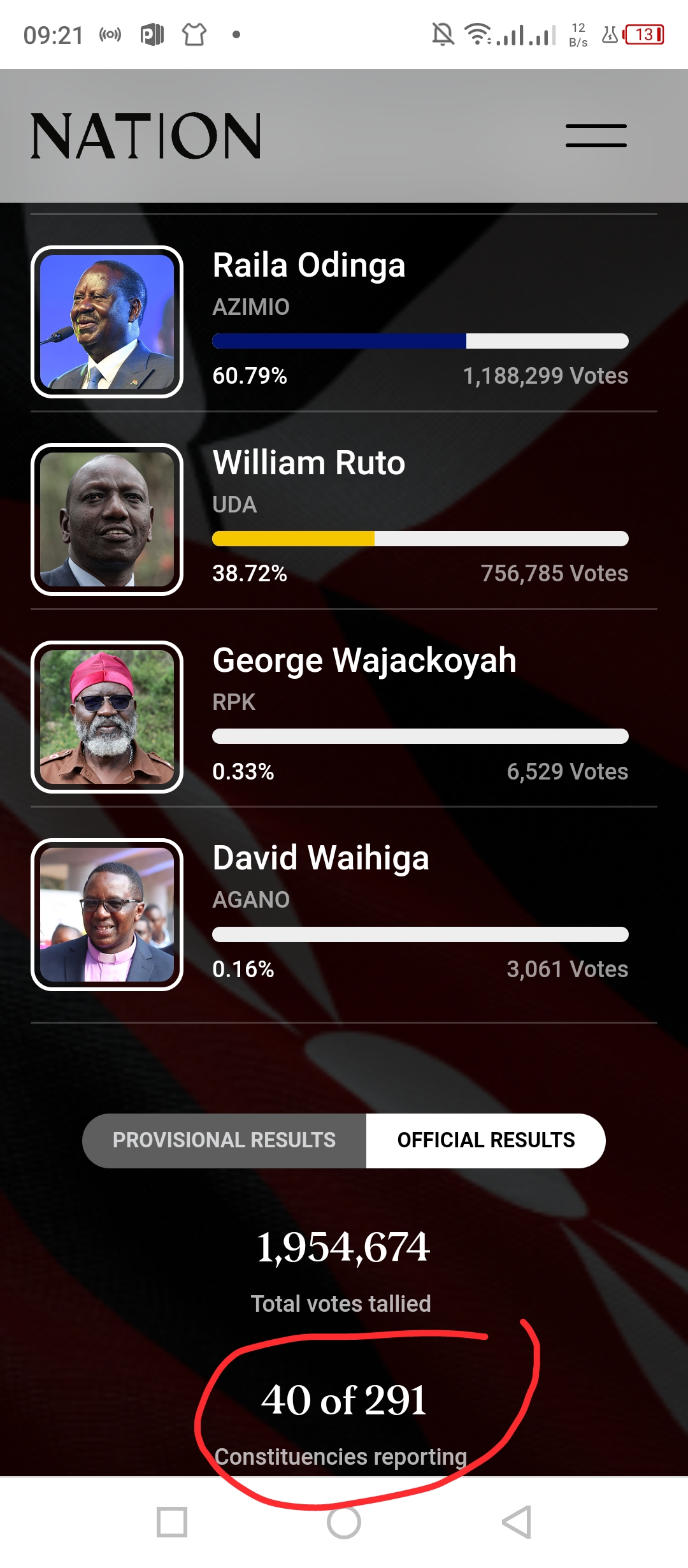Image resolution: width=688 pixels, height=1568 pixels.
Task: Show recent apps
Action: click(172, 1522)
